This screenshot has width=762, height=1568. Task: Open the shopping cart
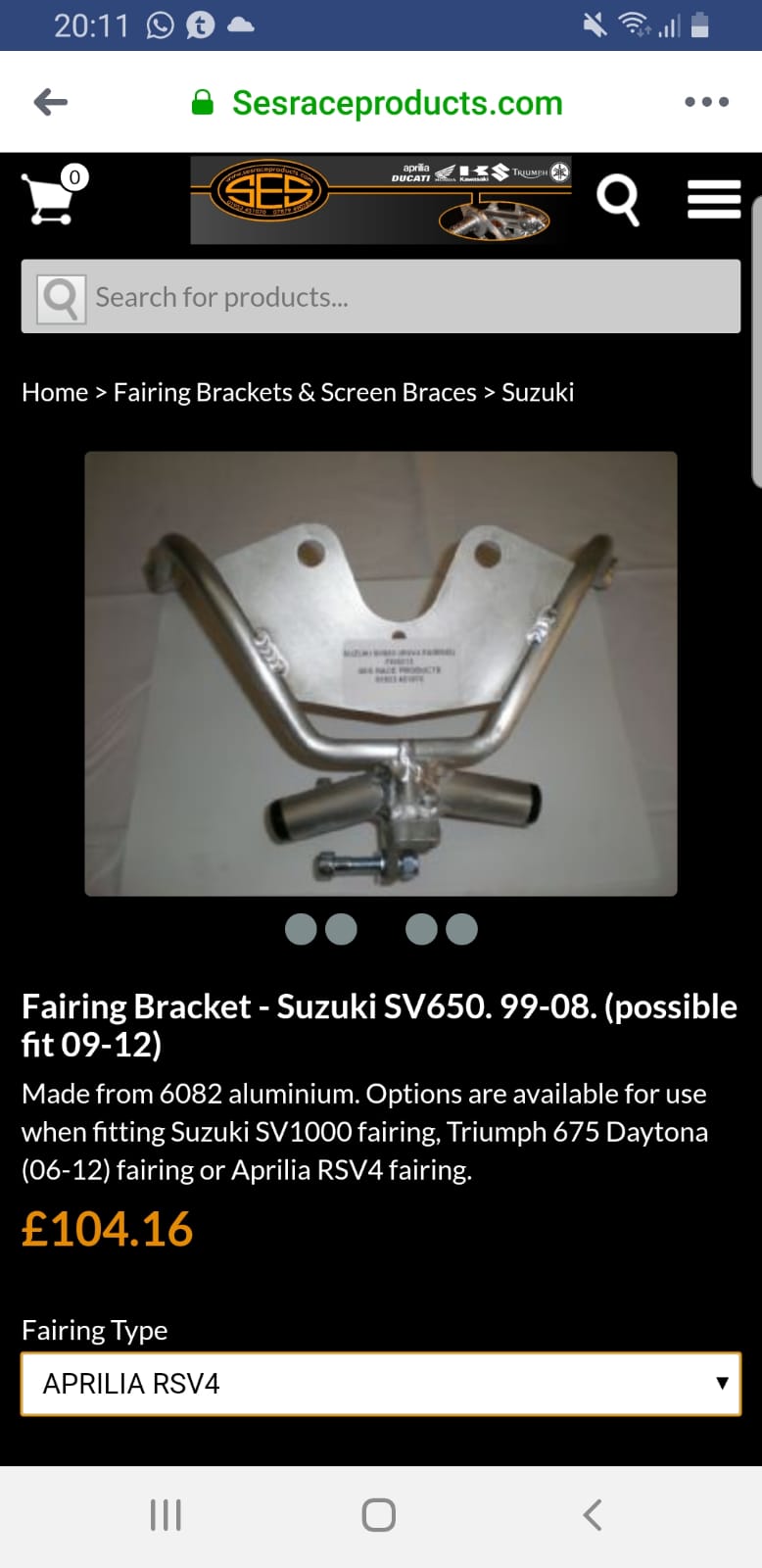pyautogui.click(x=51, y=197)
